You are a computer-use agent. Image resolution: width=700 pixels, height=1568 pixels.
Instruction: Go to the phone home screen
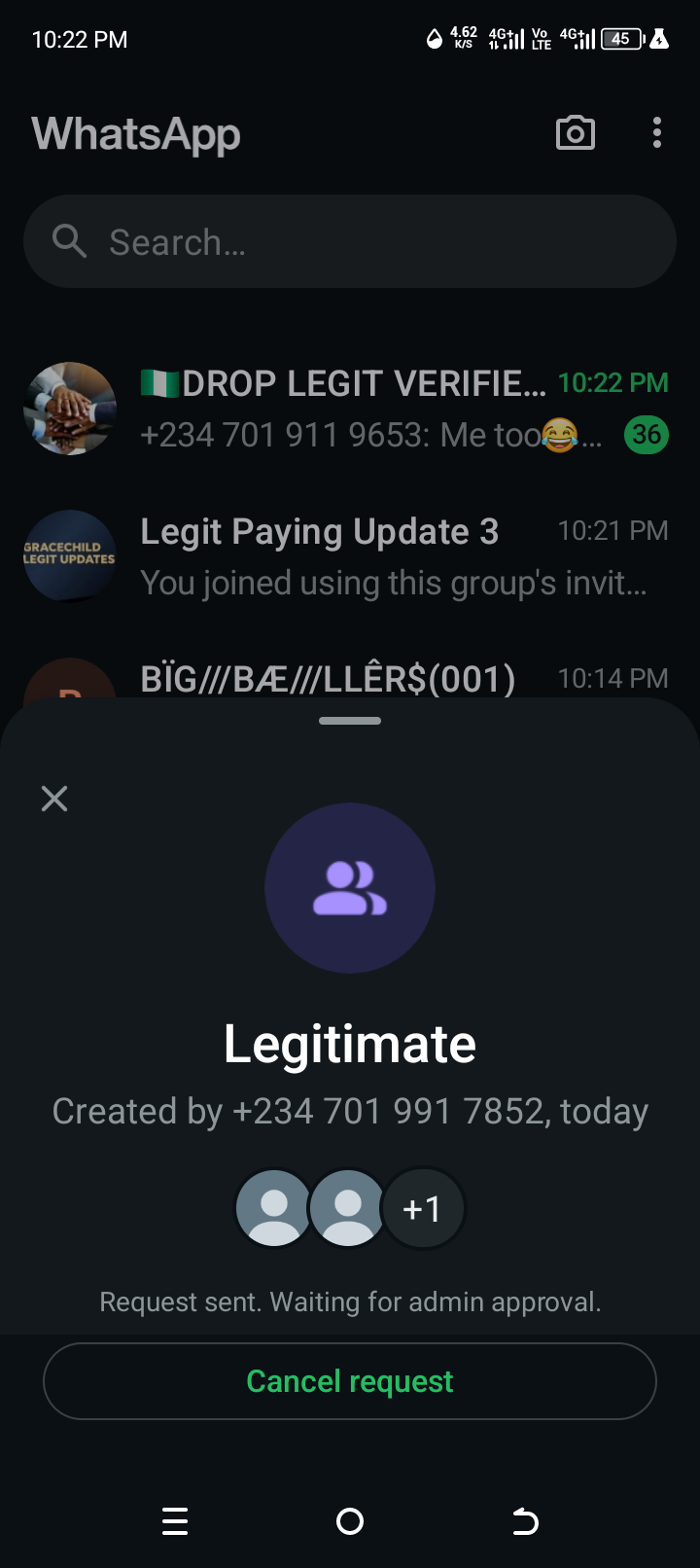tap(350, 1521)
